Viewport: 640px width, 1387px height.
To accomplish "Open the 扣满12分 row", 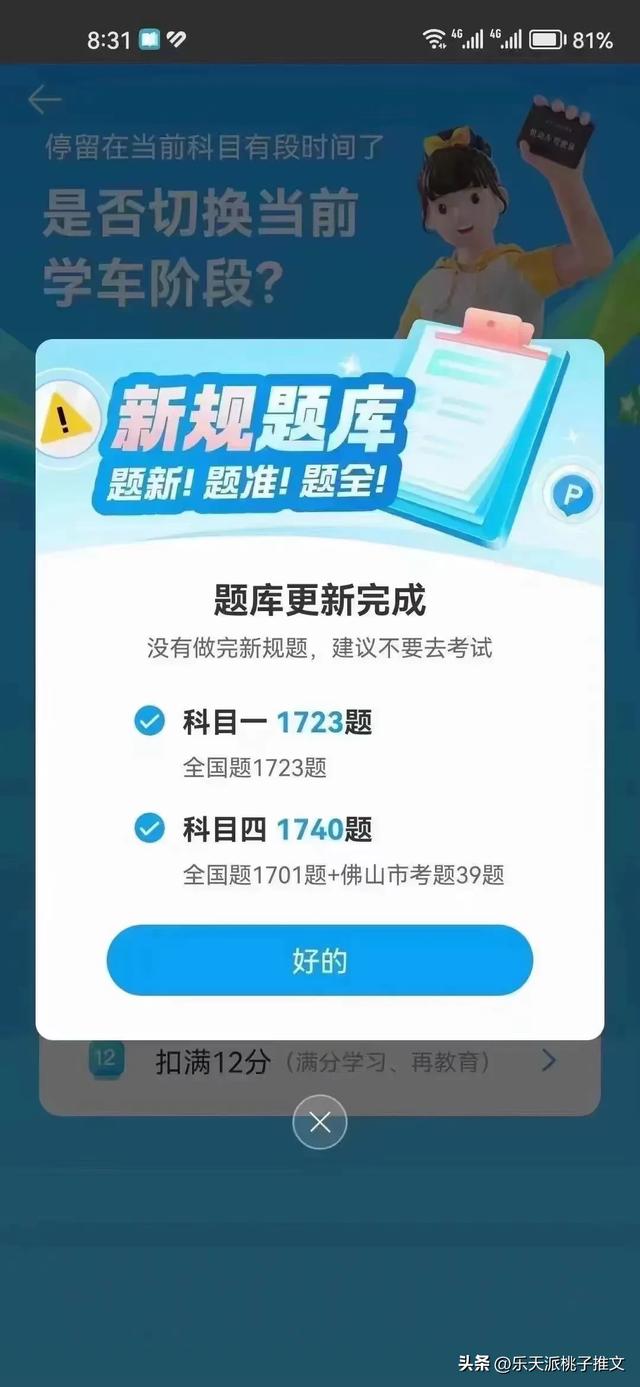I will tap(320, 1063).
